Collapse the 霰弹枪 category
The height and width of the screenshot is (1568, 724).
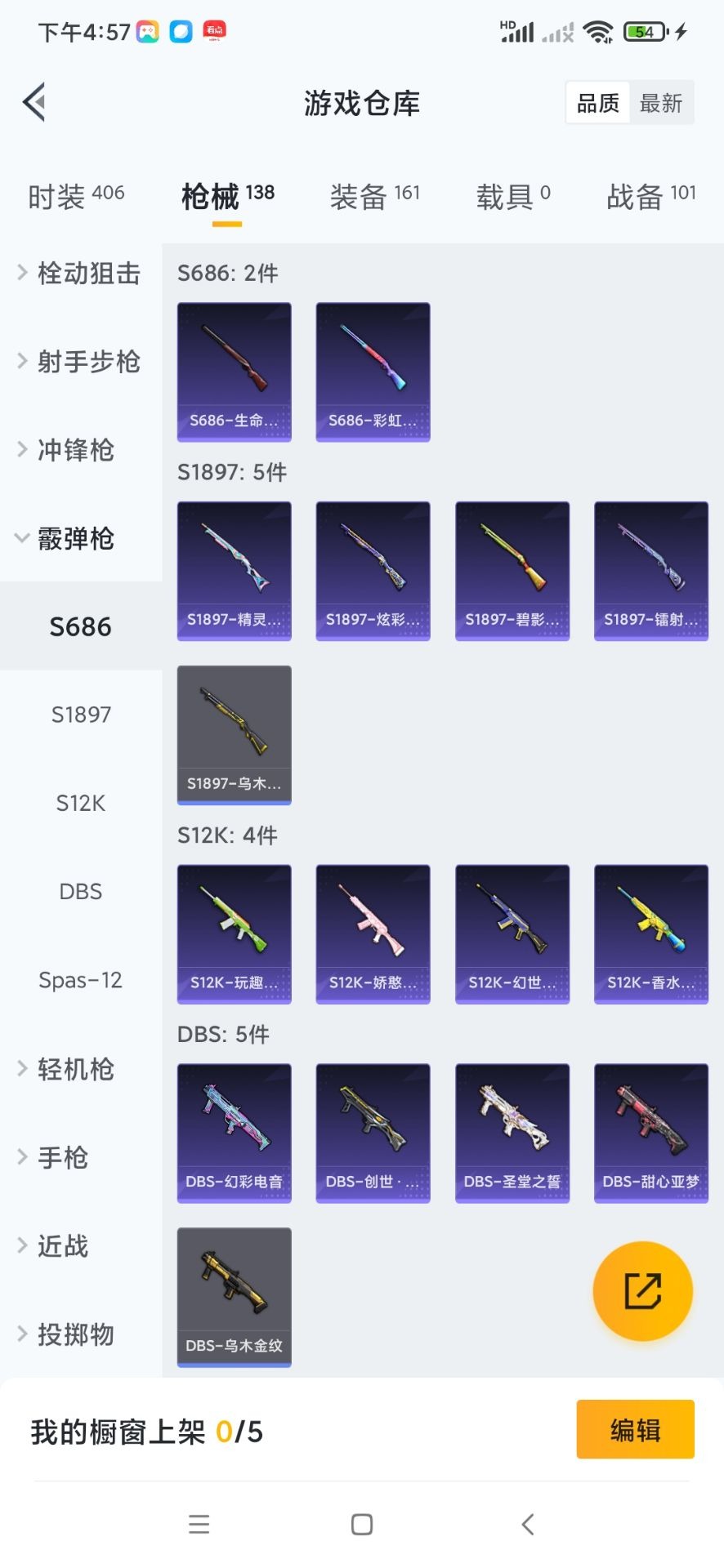[x=75, y=538]
